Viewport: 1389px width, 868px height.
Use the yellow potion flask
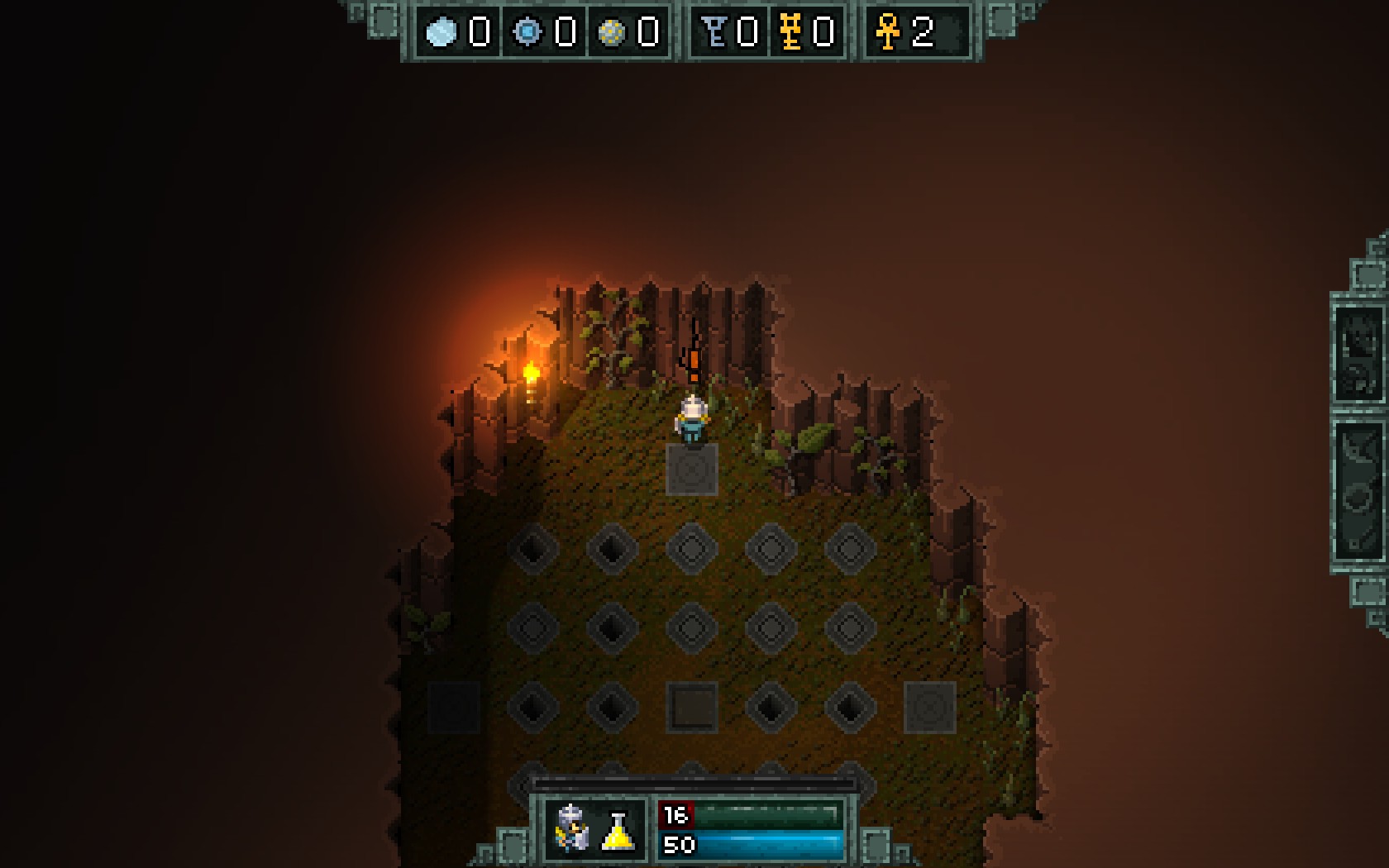[x=617, y=830]
